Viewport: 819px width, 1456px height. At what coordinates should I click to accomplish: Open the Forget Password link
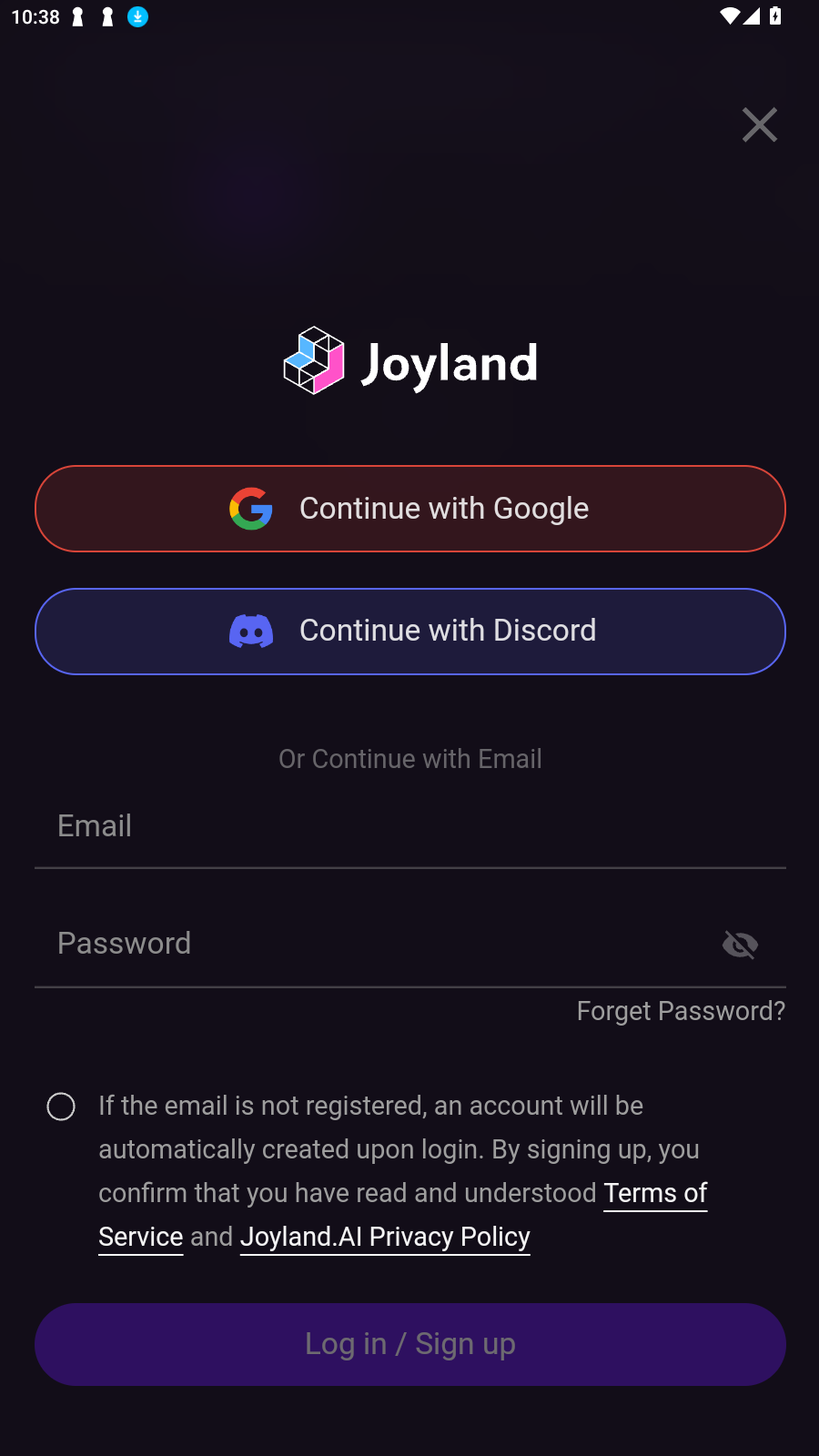[x=680, y=1011]
